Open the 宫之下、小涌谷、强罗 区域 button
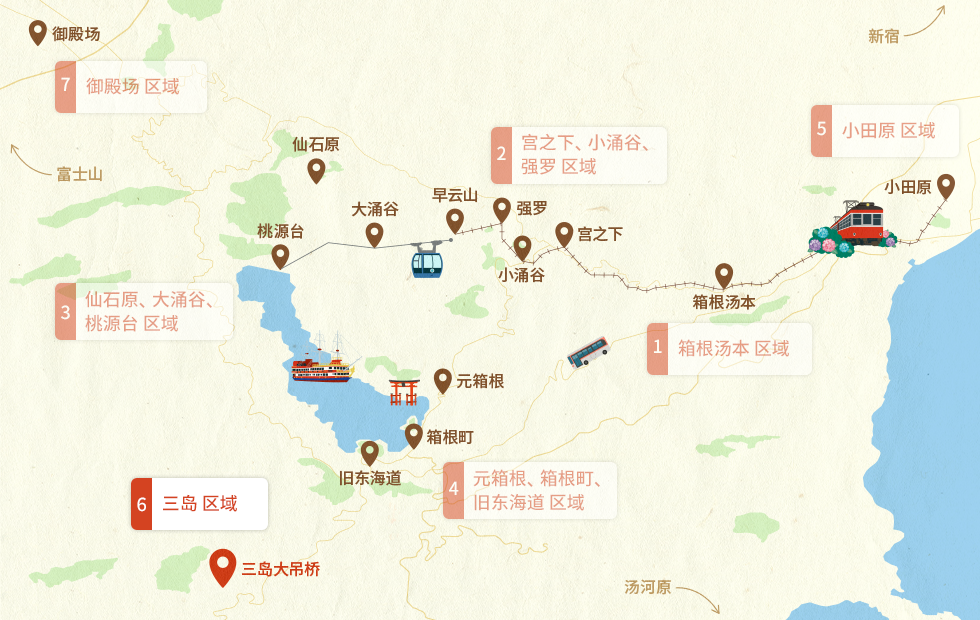This screenshot has width=980, height=620. tap(579, 155)
